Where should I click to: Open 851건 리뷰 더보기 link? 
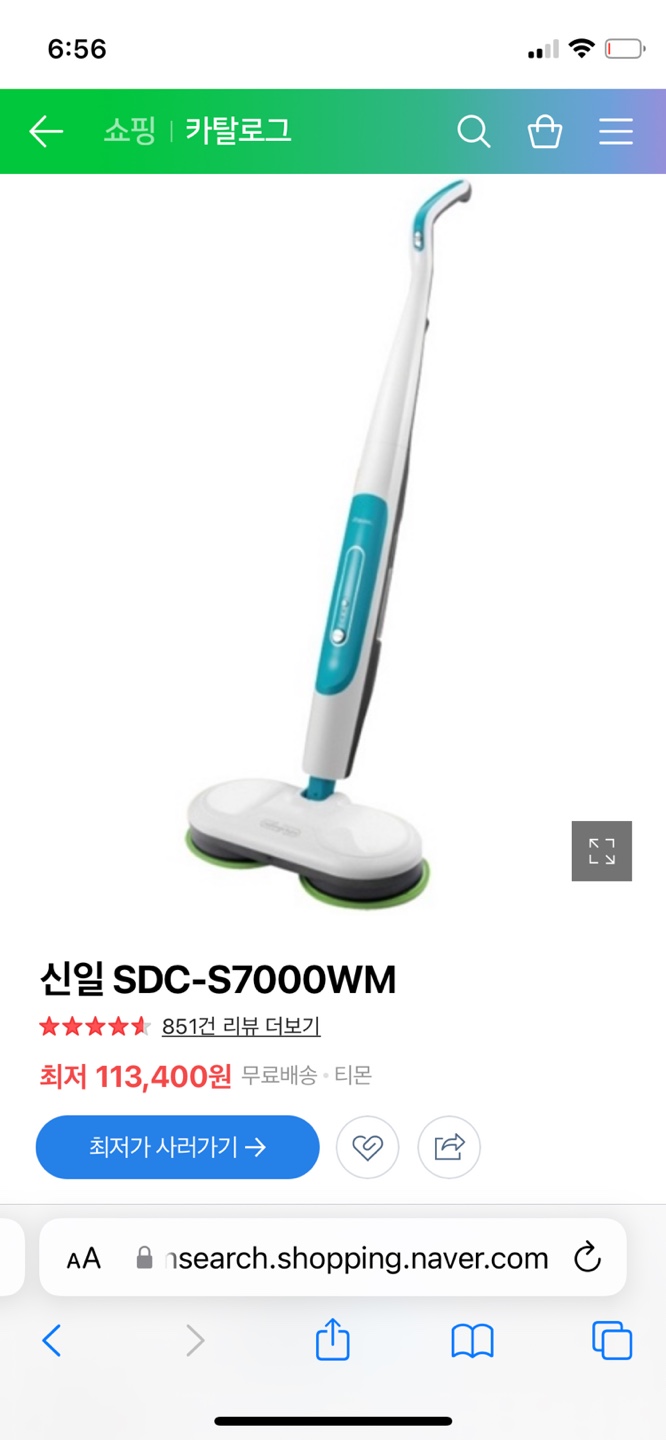pos(241,1026)
